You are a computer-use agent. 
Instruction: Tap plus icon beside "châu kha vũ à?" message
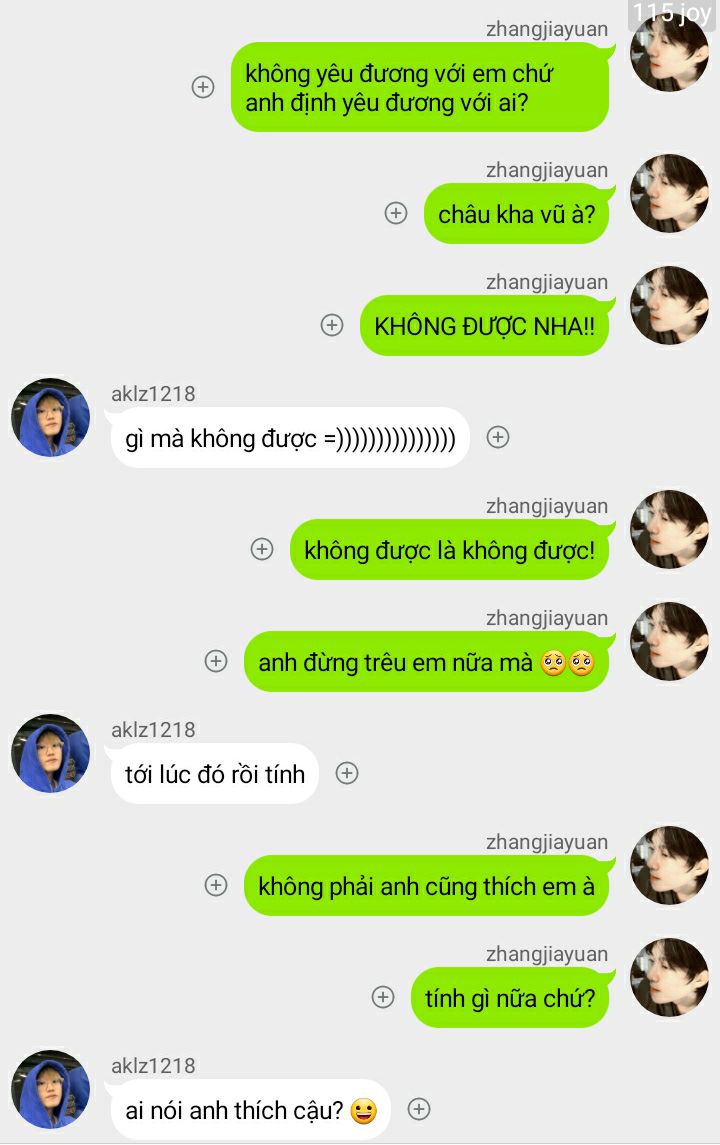(x=396, y=213)
